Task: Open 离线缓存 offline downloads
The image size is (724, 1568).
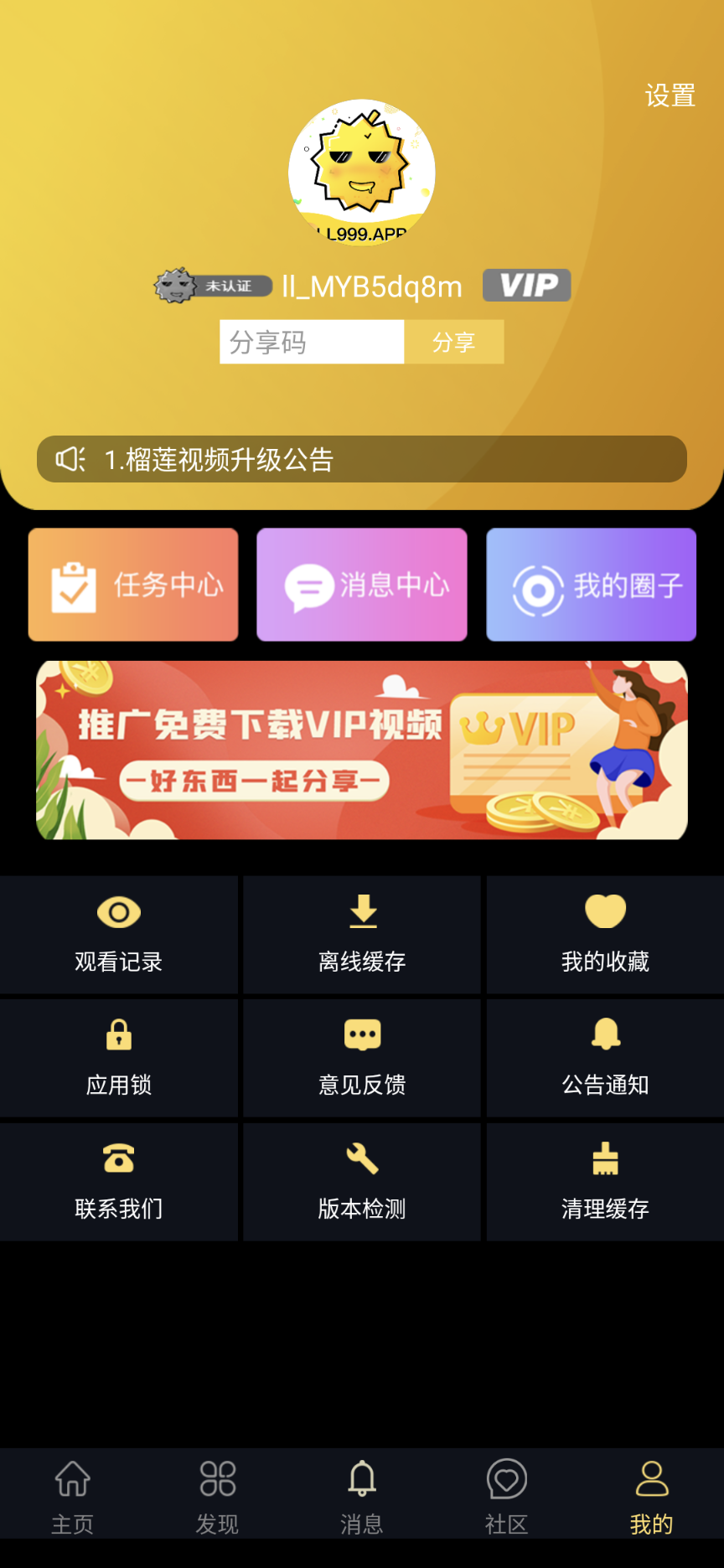Action: coord(362,935)
